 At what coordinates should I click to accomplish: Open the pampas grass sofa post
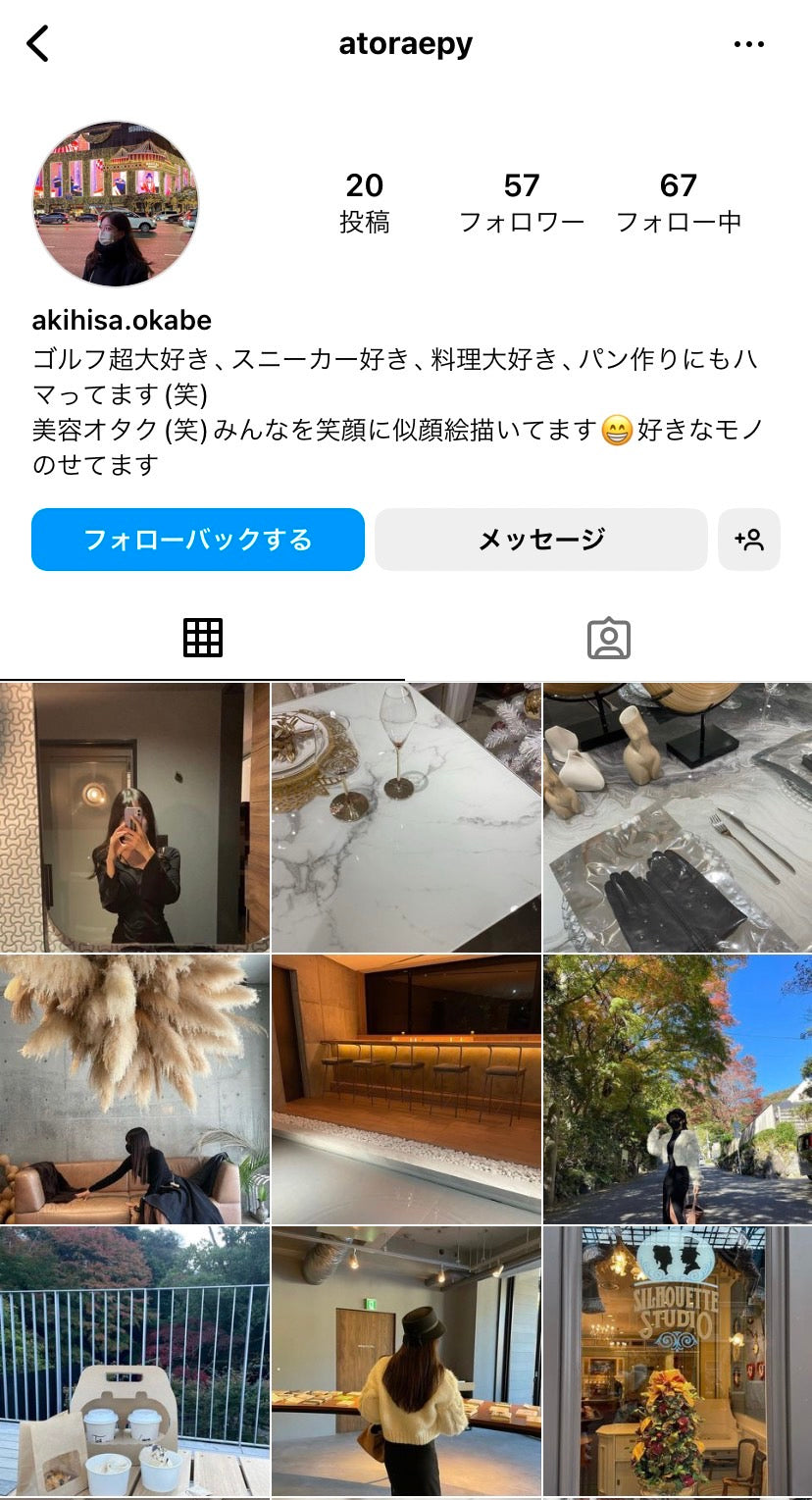tap(134, 1089)
